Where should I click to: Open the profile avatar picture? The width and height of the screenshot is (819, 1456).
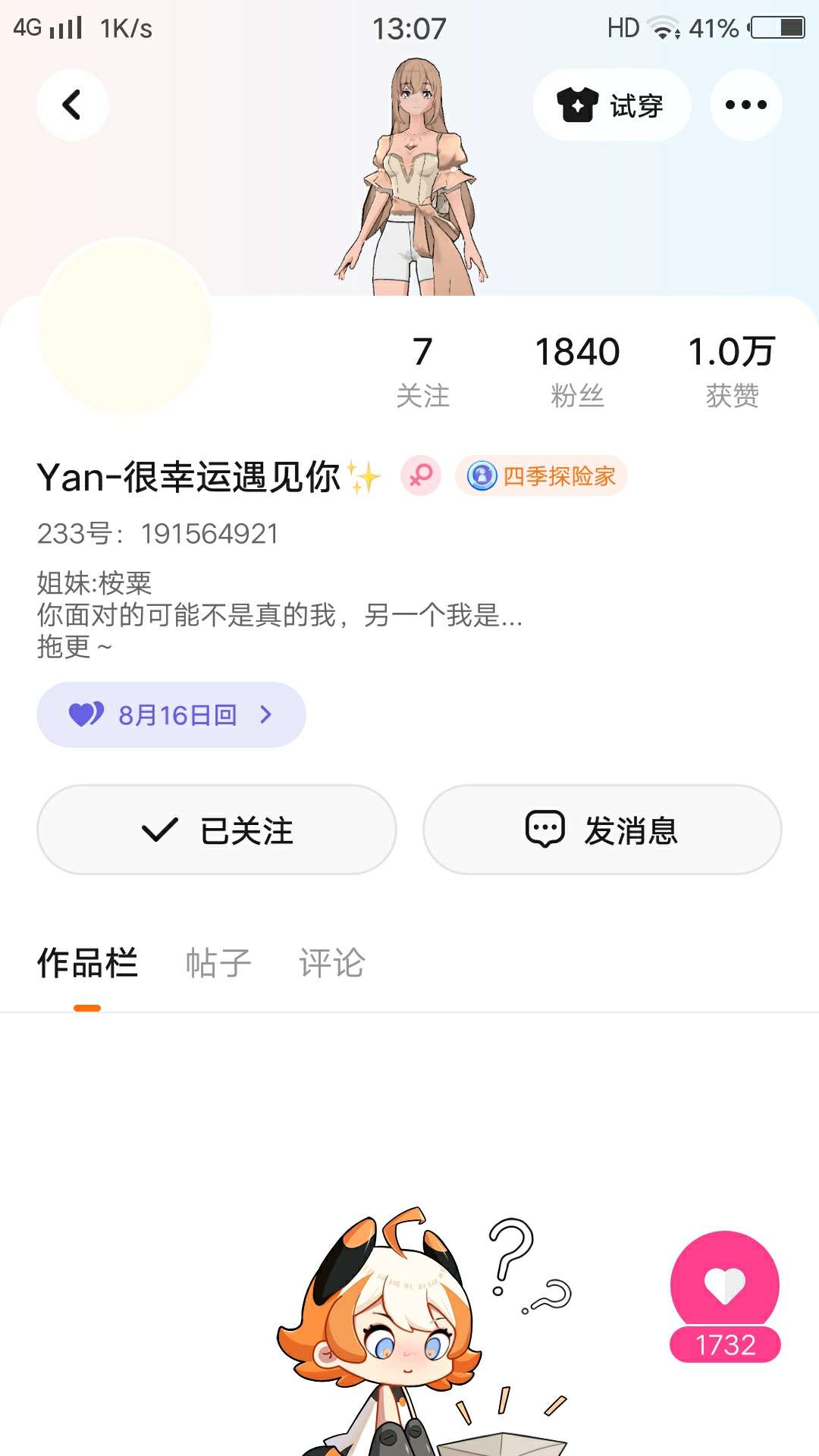[125, 326]
